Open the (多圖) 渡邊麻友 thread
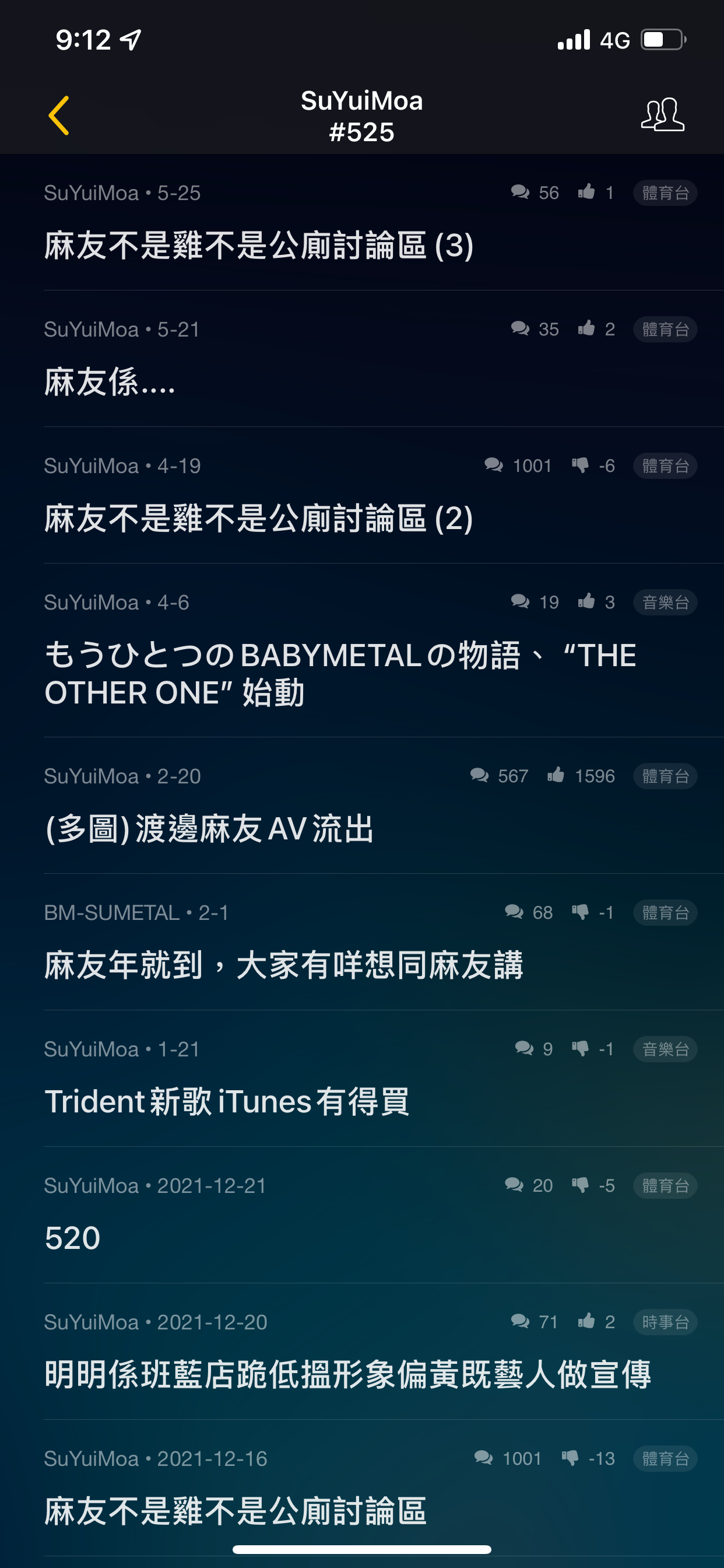This screenshot has height=1568, width=724. [210, 829]
